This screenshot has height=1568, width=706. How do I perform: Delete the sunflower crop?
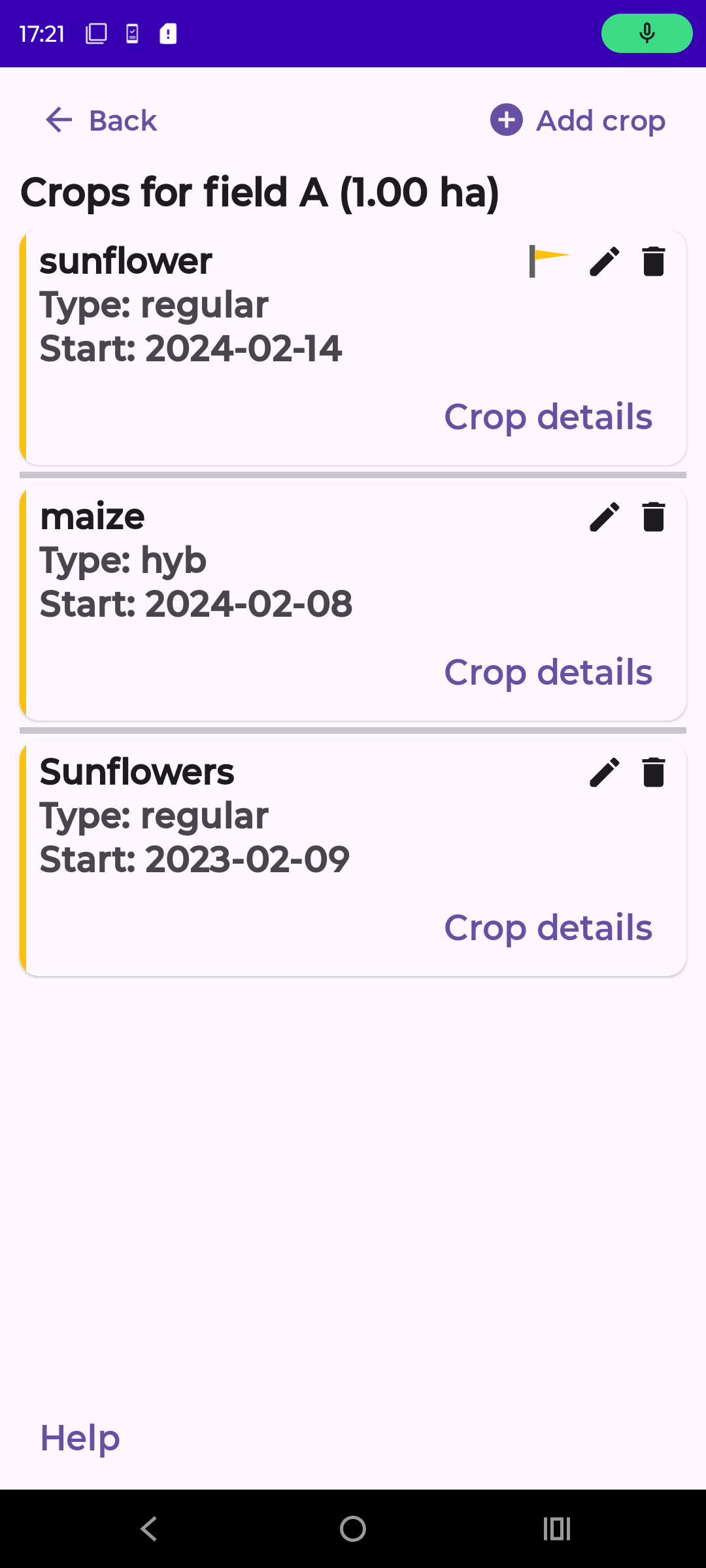[653, 261]
